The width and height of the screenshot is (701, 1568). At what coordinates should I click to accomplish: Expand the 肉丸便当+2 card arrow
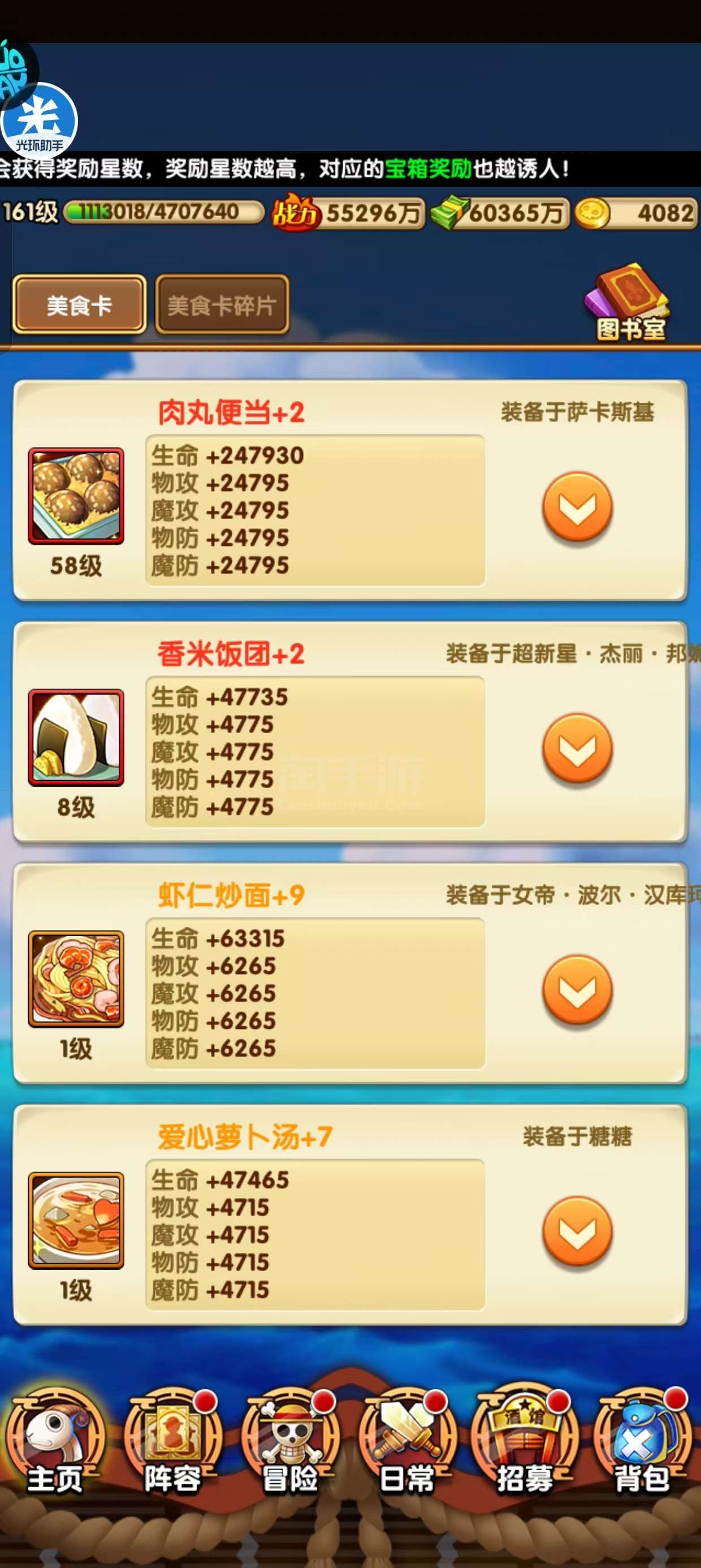tap(577, 507)
